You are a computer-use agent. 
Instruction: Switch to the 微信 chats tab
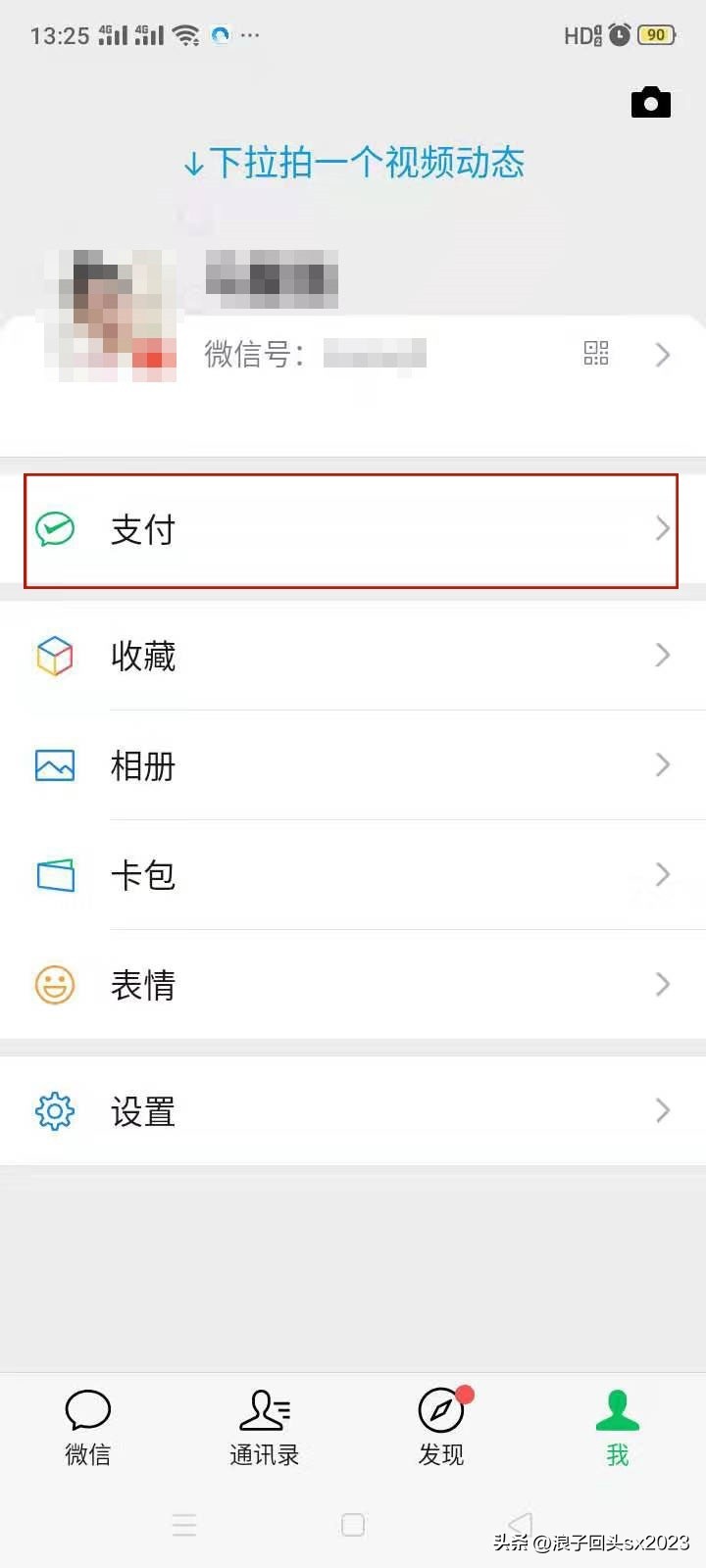click(88, 1427)
